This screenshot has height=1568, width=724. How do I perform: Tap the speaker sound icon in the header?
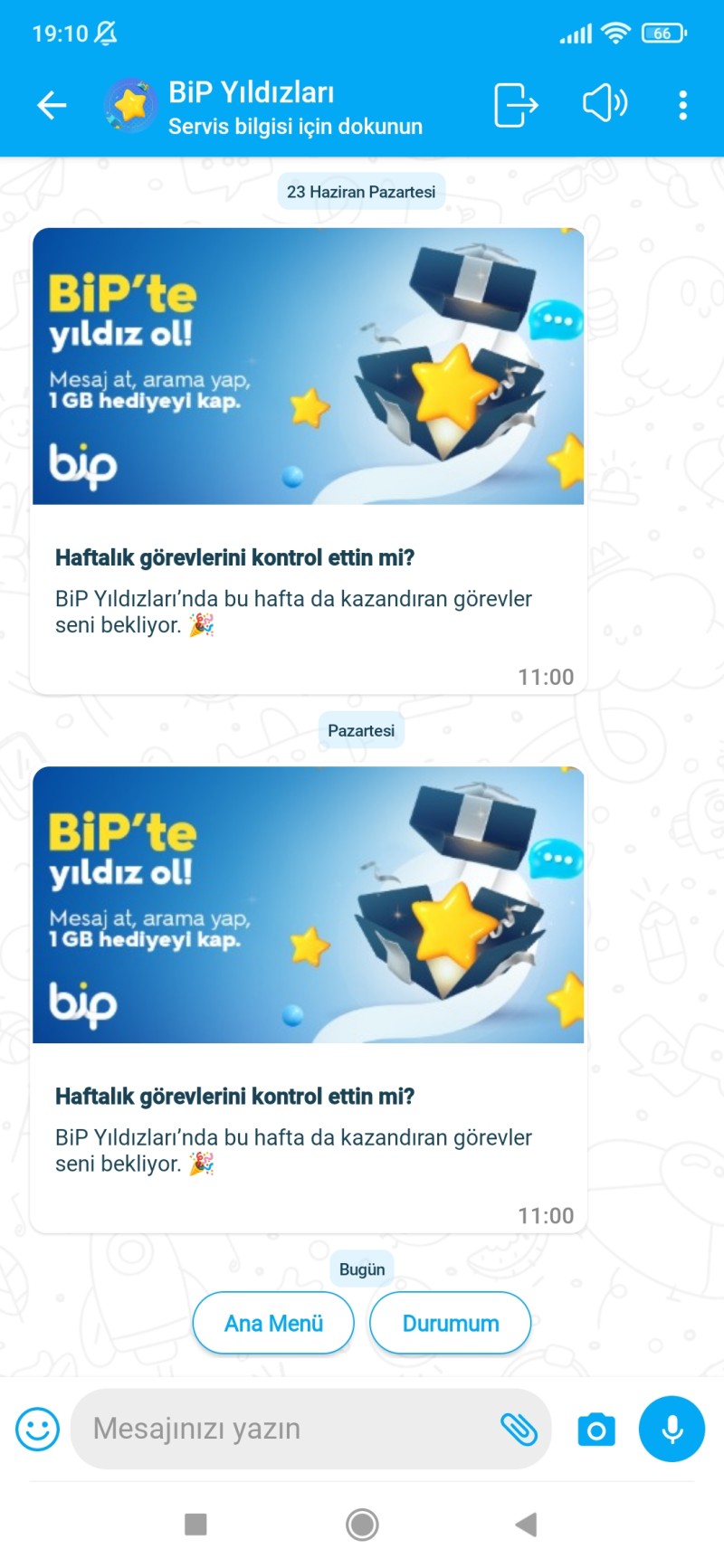605,104
